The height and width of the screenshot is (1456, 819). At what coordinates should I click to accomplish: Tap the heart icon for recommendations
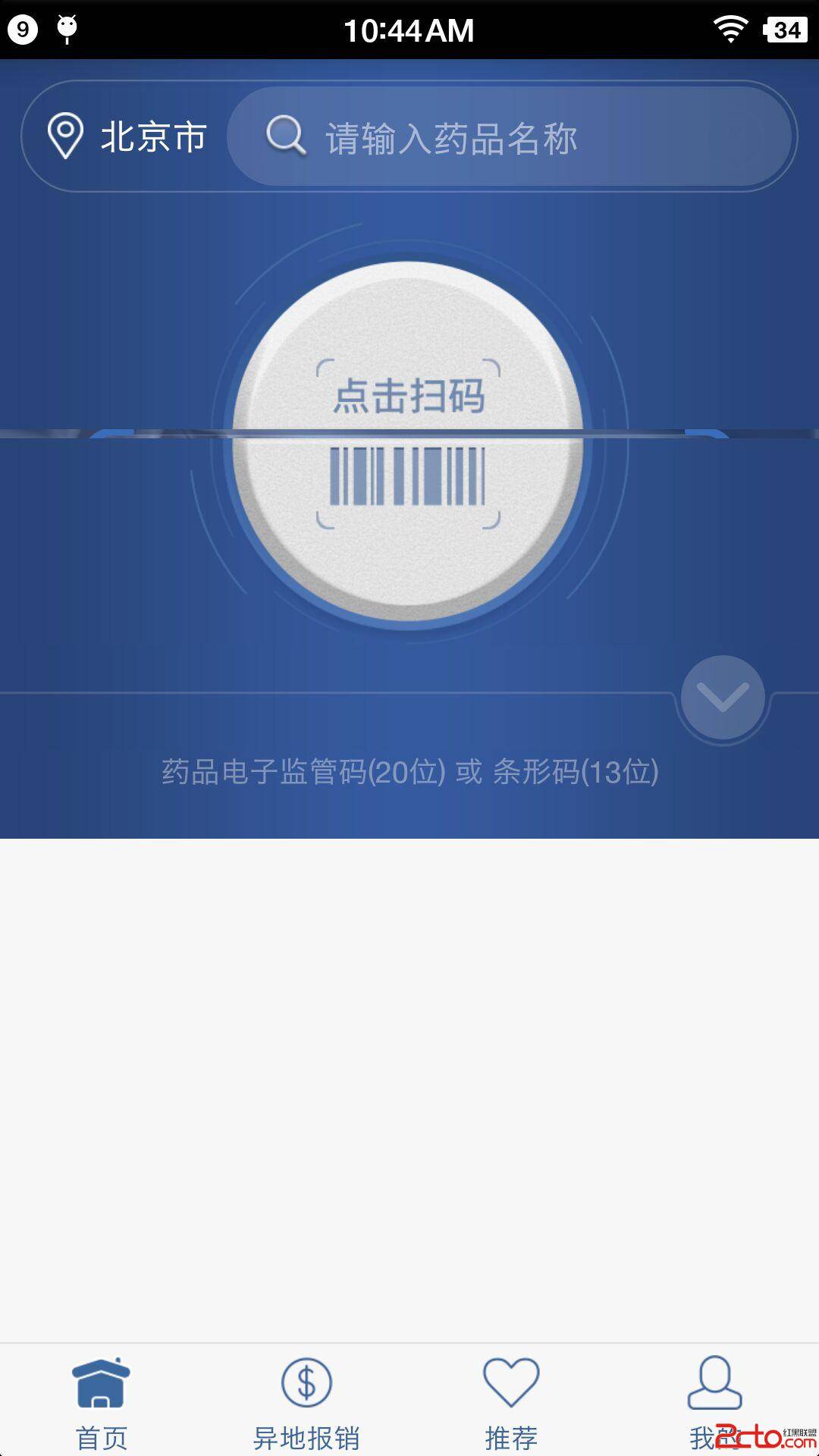point(512,1384)
